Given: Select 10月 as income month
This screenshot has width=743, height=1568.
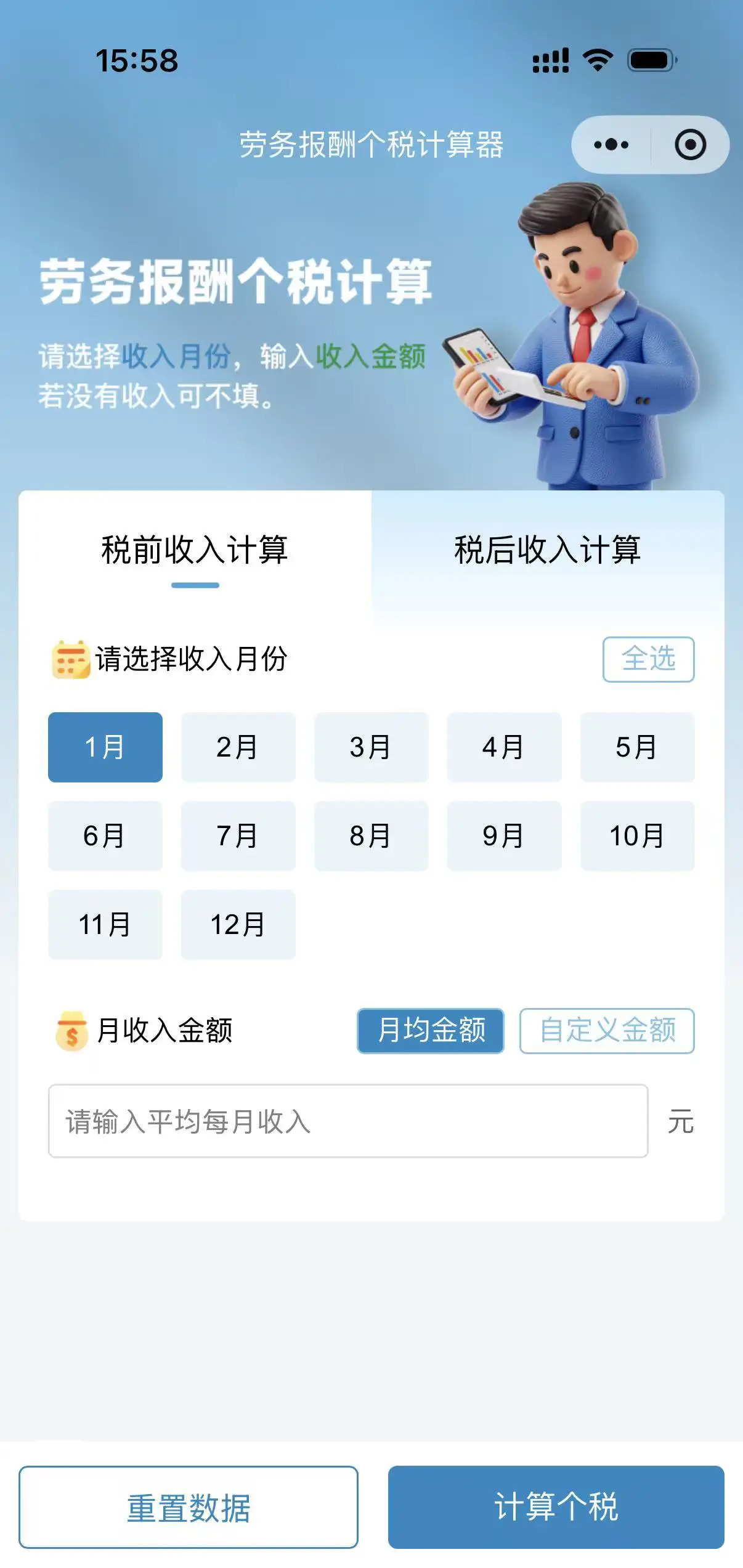Looking at the screenshot, I should click(637, 836).
